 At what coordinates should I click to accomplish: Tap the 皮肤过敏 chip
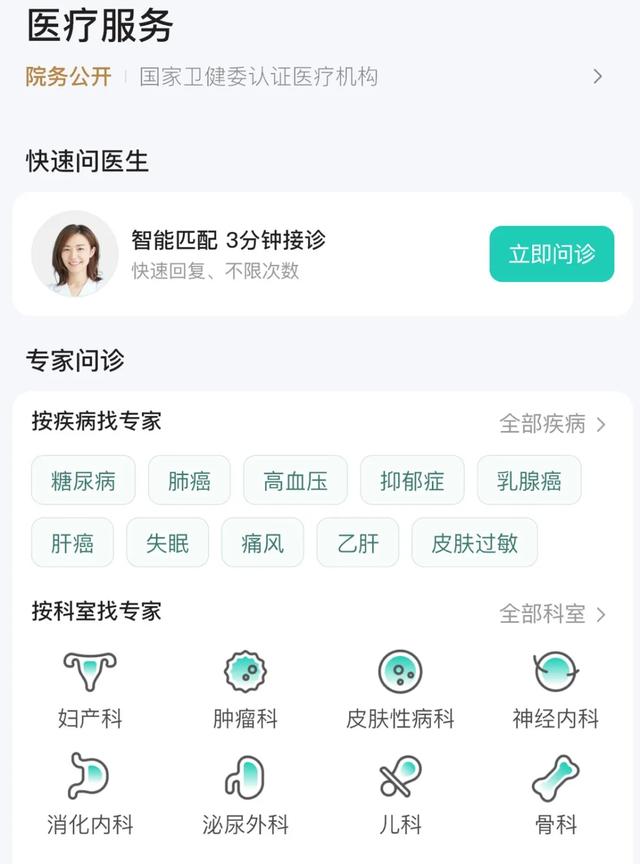pyautogui.click(x=474, y=543)
